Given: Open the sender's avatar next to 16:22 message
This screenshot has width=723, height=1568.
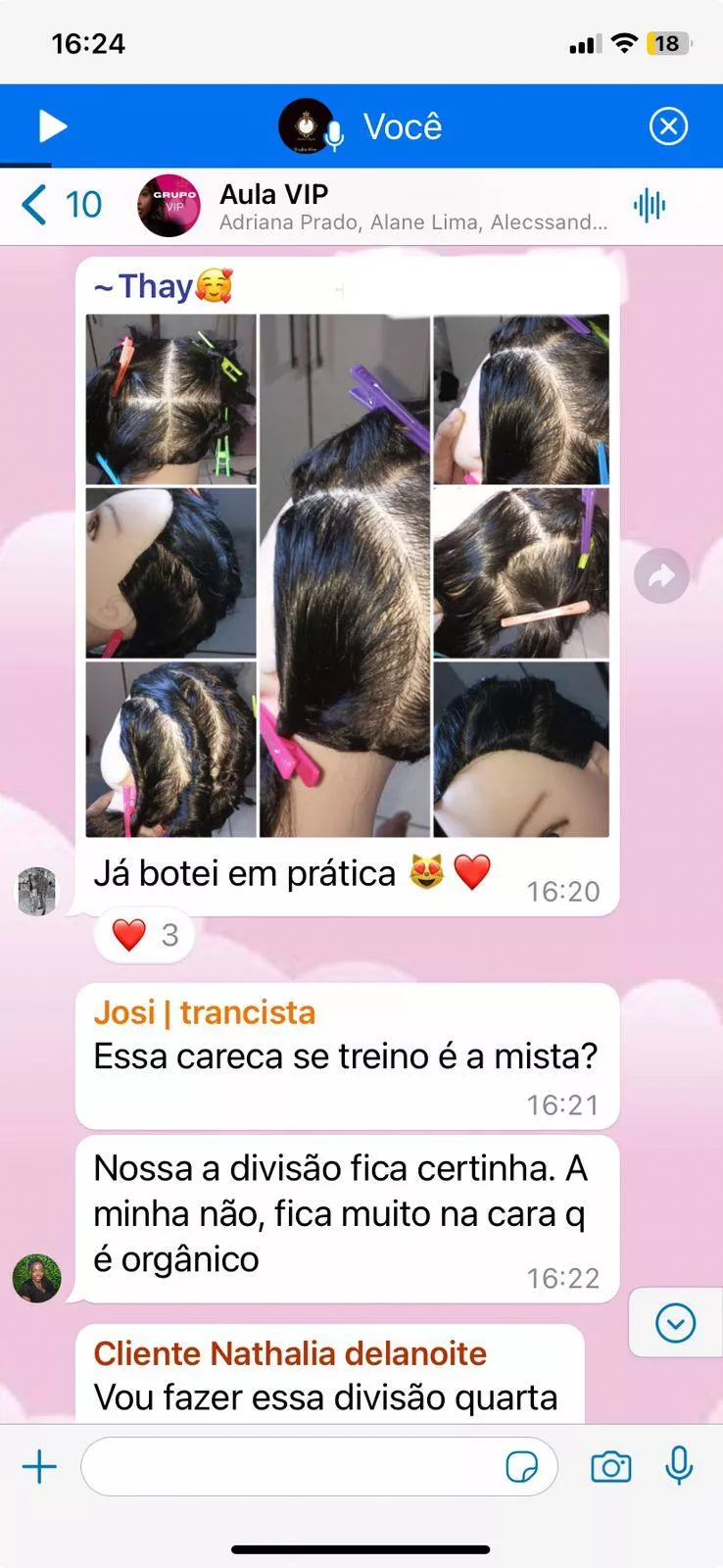Looking at the screenshot, I should pos(37,1278).
